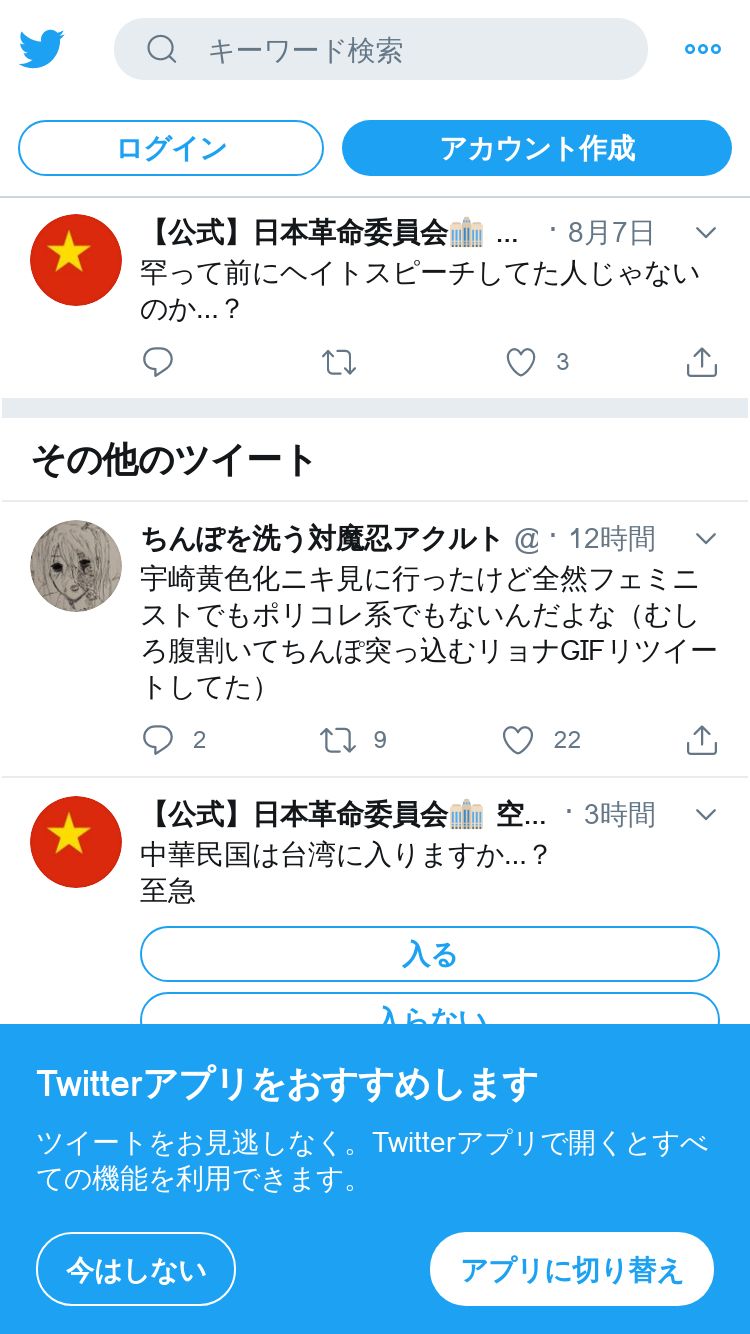Viewport: 750px width, 1334px height.
Task: Retweet the tweet with 9 retweets
Action: (338, 740)
